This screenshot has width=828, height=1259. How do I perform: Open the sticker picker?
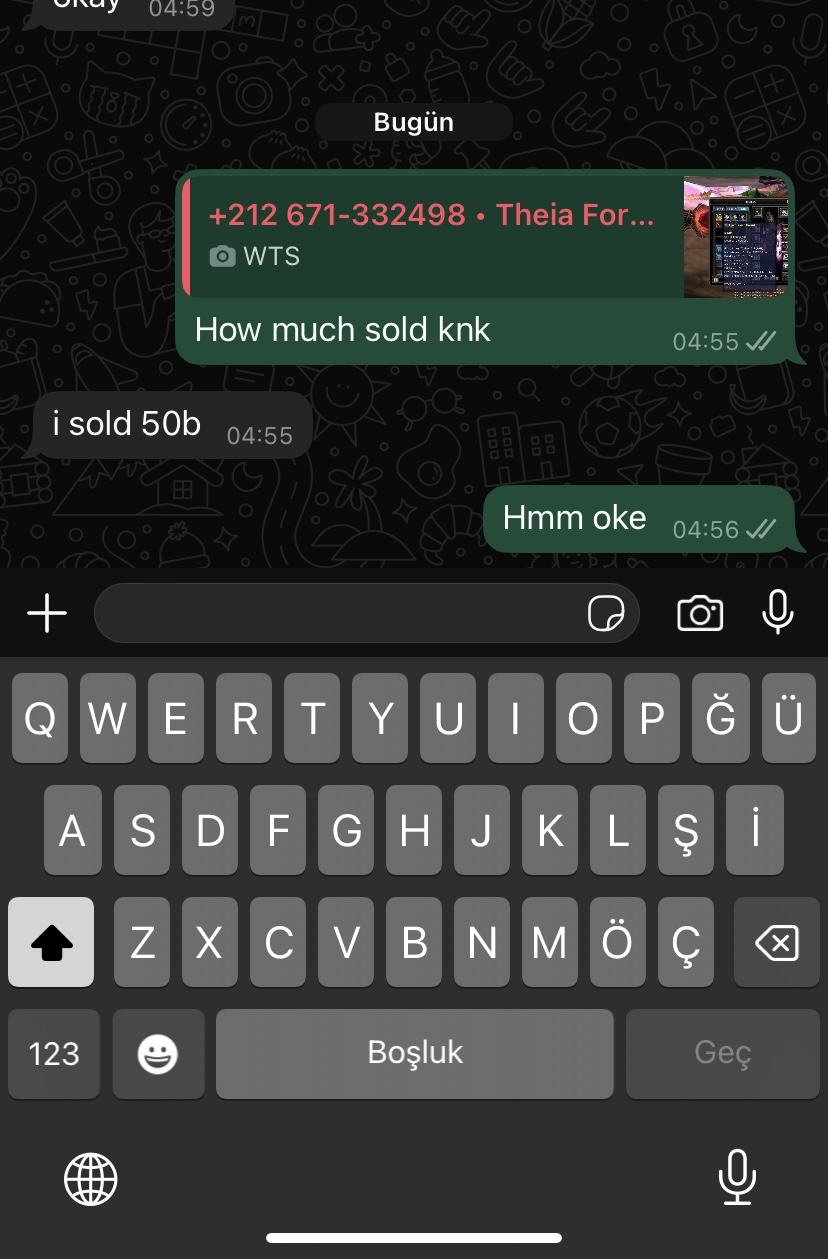(x=606, y=613)
